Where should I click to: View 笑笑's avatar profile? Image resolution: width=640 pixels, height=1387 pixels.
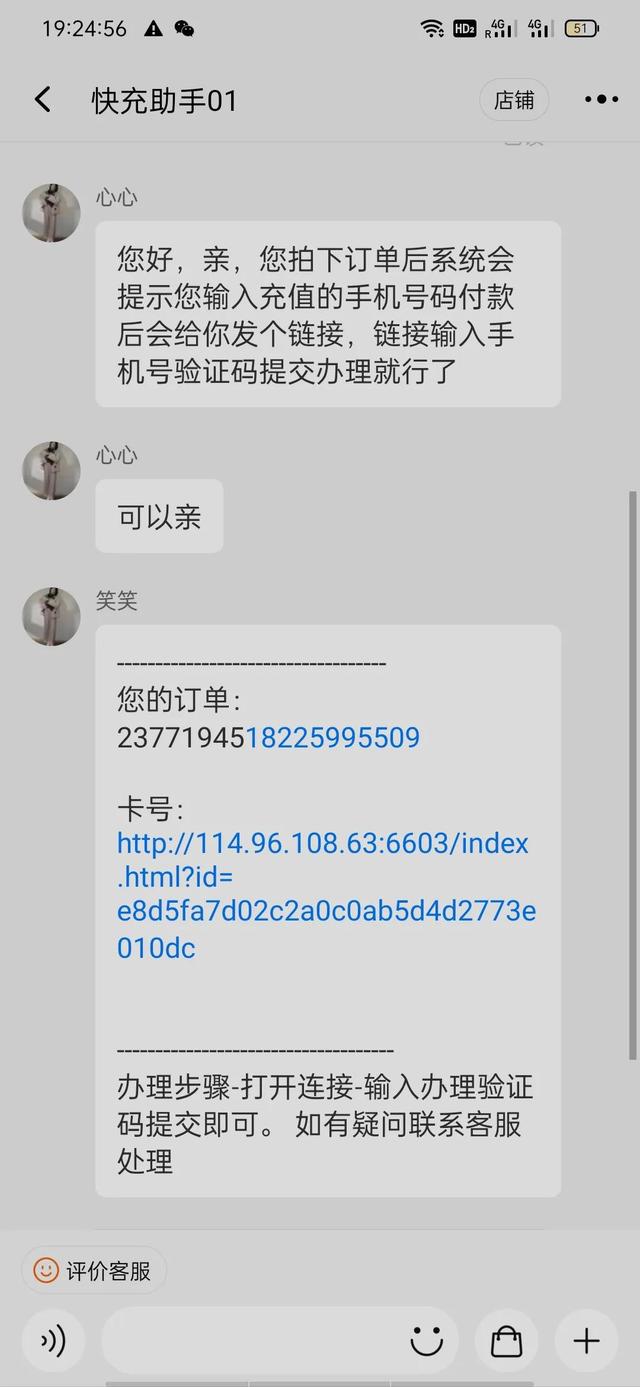(51, 616)
